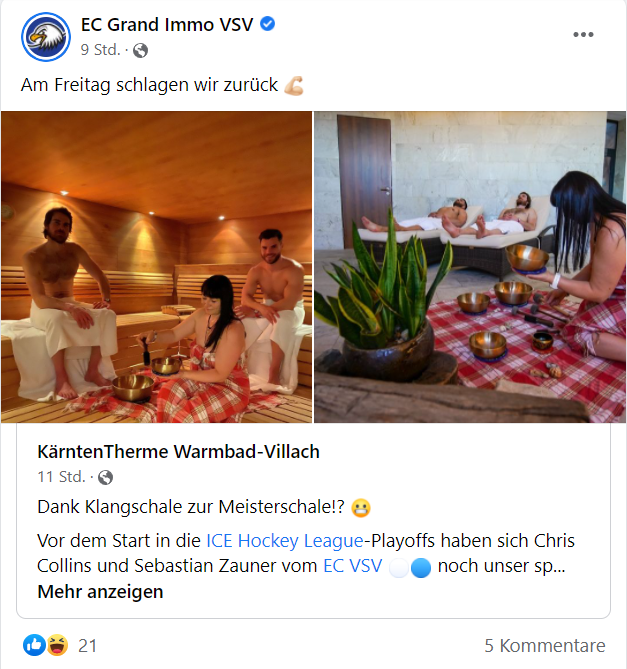627x669 pixels.
Task: Open the 5 Kommentare
Action: [545, 645]
